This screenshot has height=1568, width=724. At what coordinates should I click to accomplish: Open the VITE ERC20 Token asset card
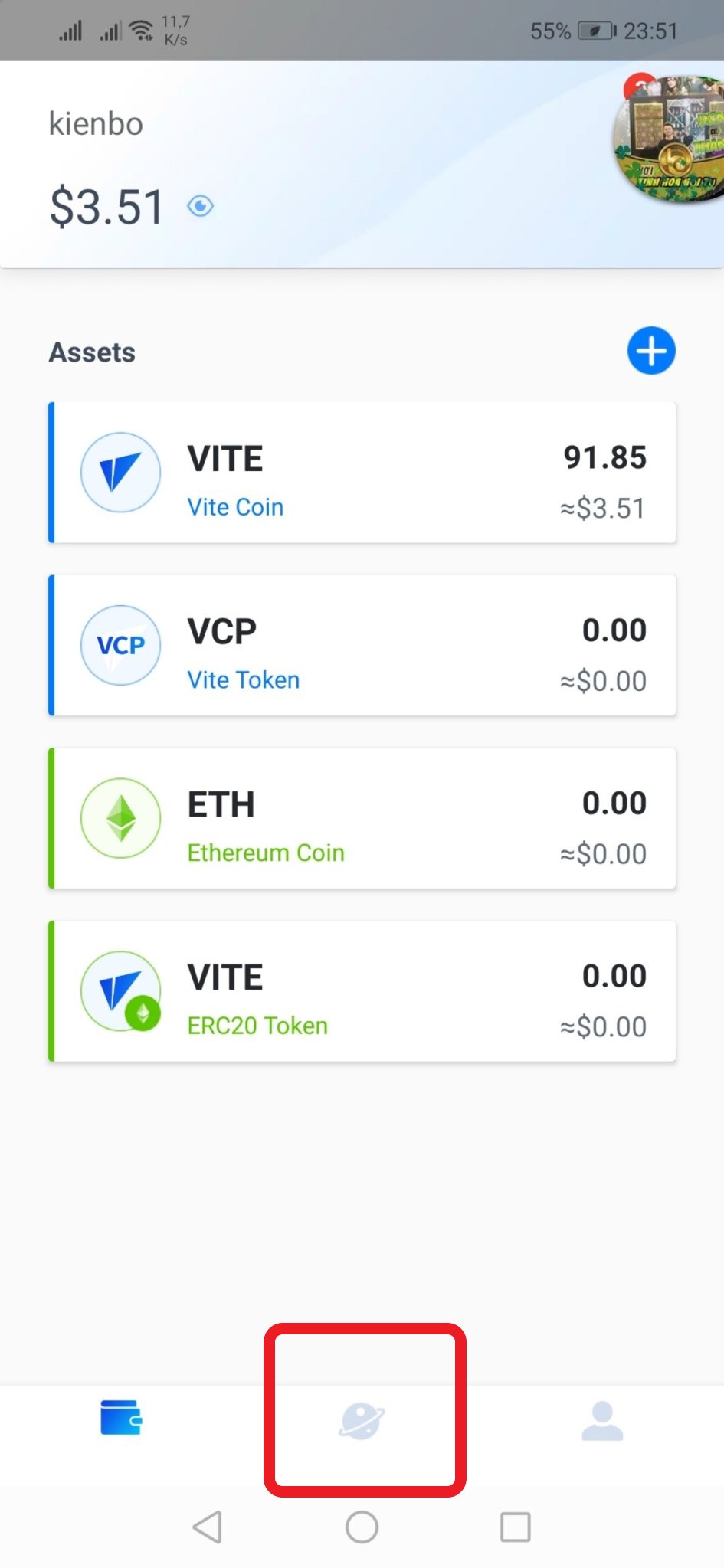pos(362,991)
